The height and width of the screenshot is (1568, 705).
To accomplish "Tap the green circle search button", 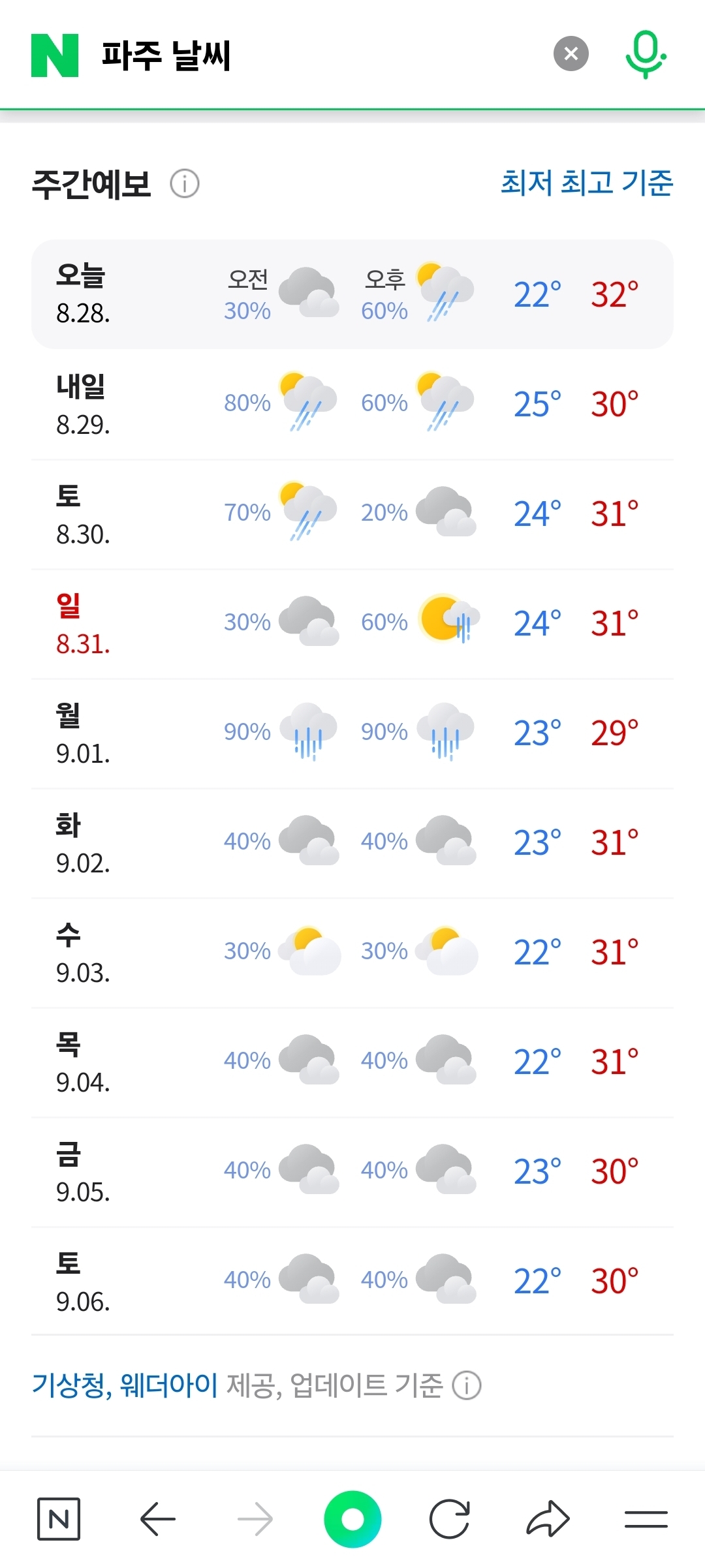I will 352,1519.
